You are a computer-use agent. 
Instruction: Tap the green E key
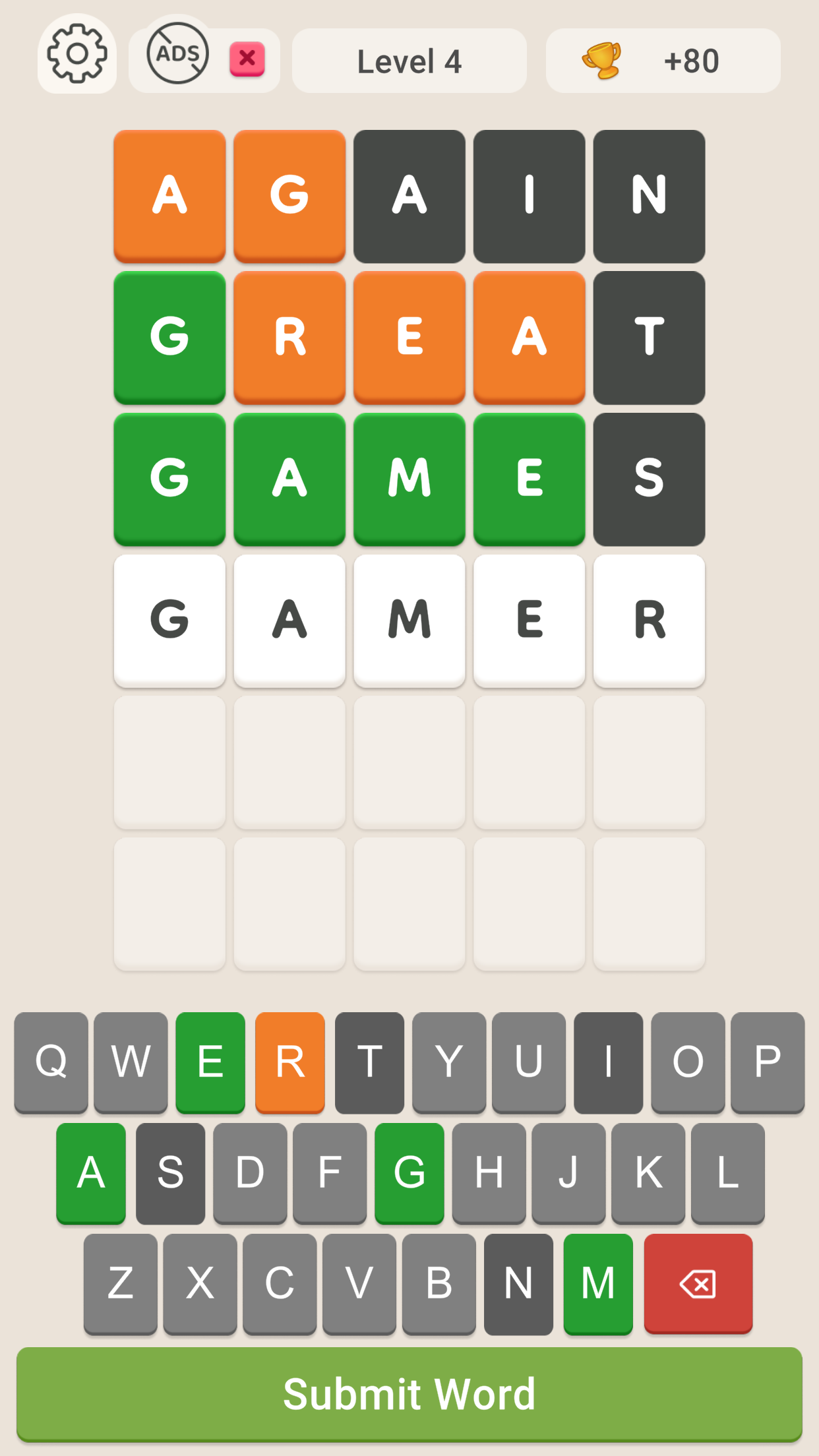pos(210,1062)
